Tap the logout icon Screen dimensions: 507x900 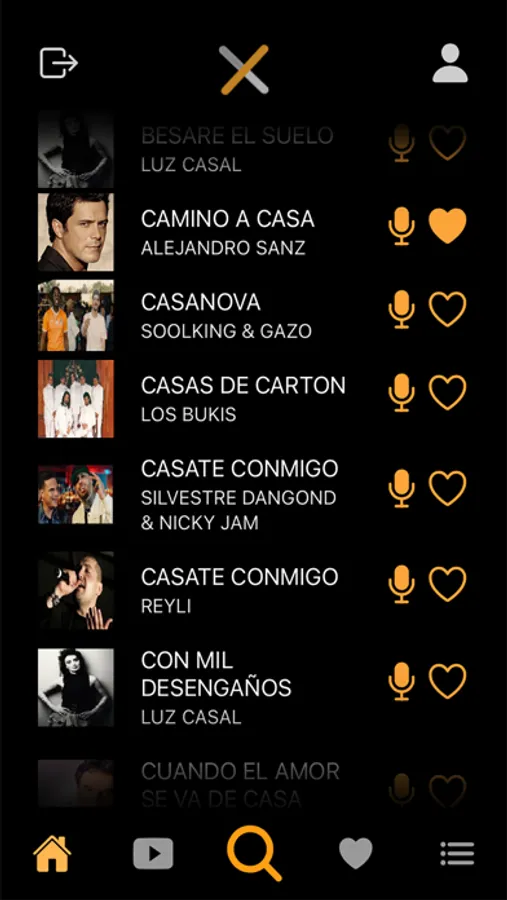click(x=59, y=63)
